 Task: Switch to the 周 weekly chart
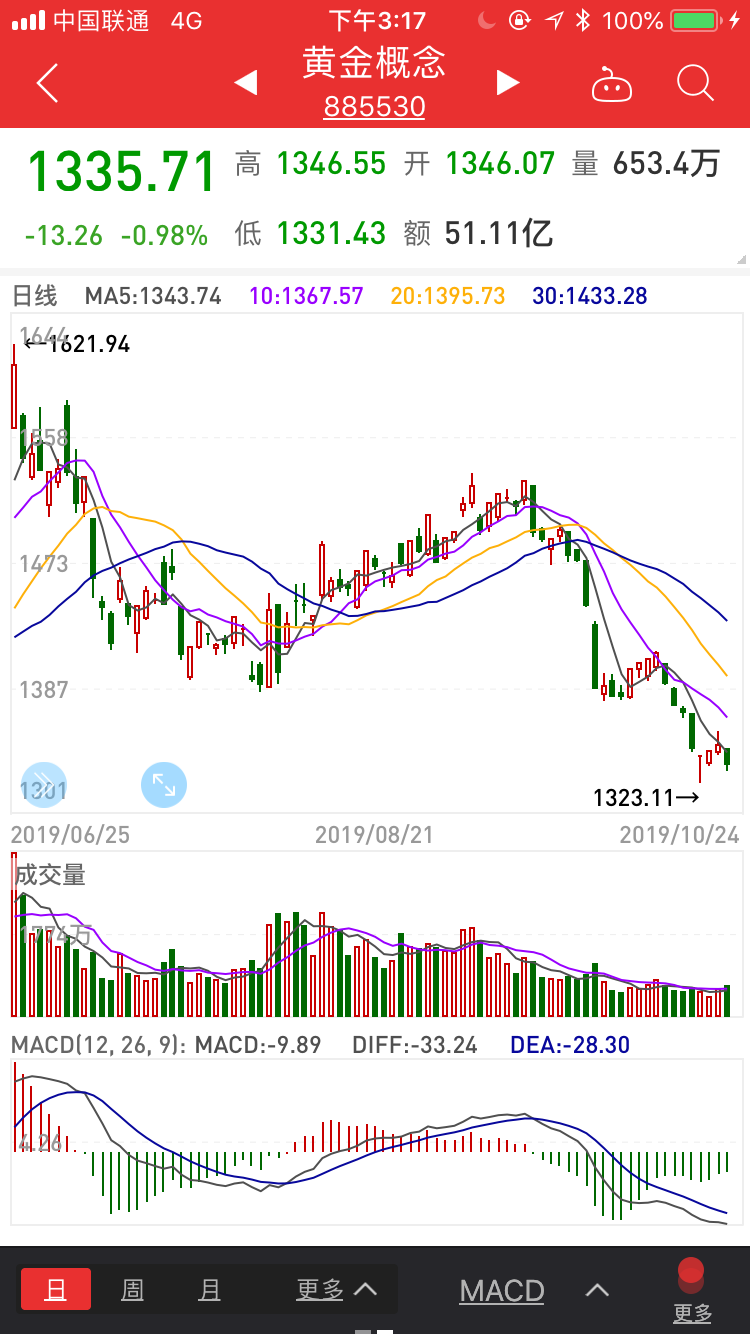(132, 1290)
